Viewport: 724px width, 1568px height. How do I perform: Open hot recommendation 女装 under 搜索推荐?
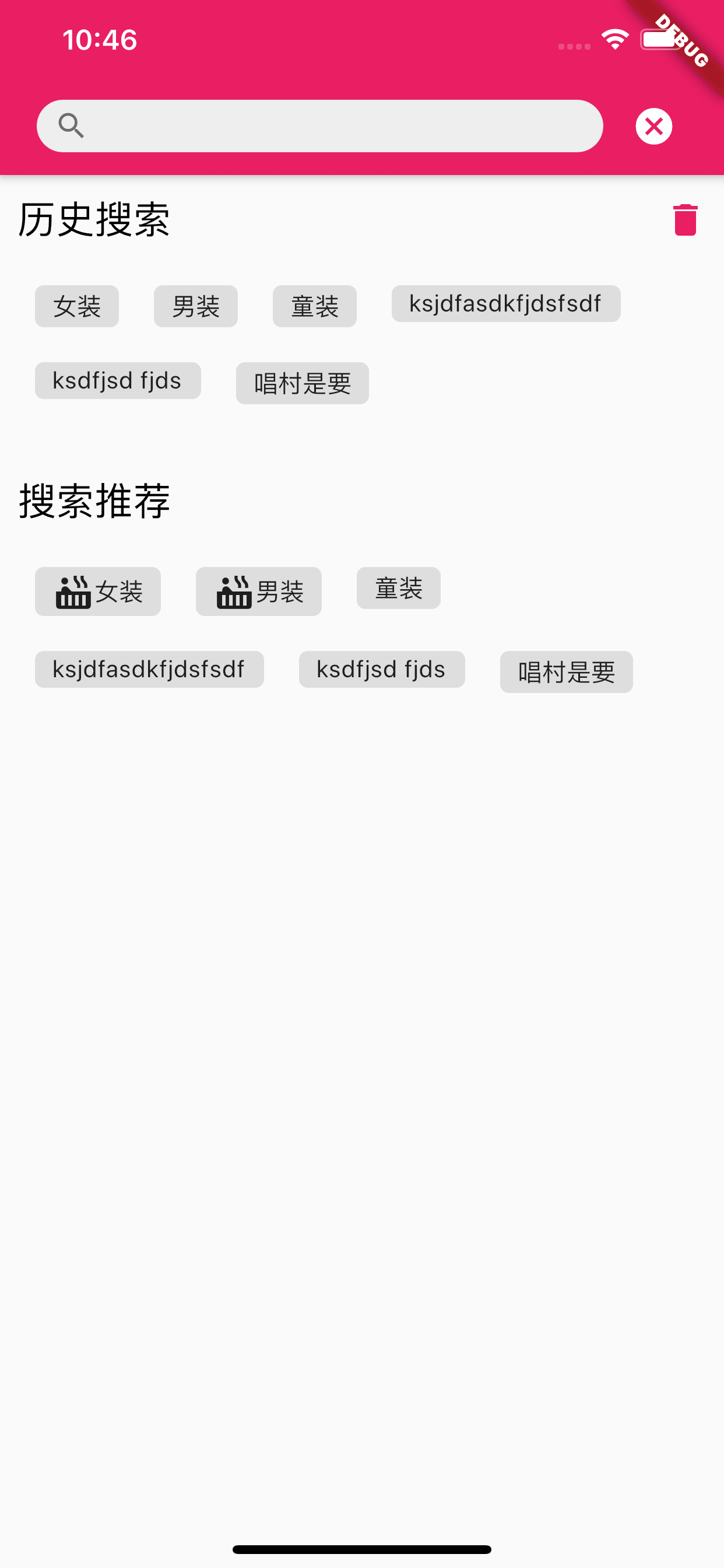pos(98,591)
